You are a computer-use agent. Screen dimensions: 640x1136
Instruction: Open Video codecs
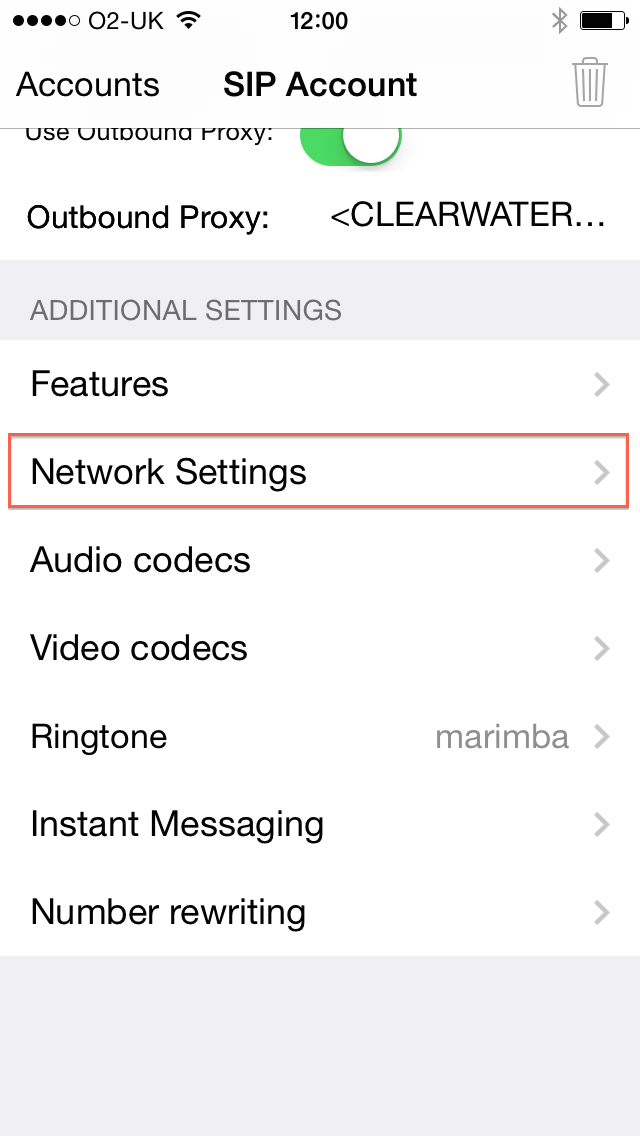[320, 648]
